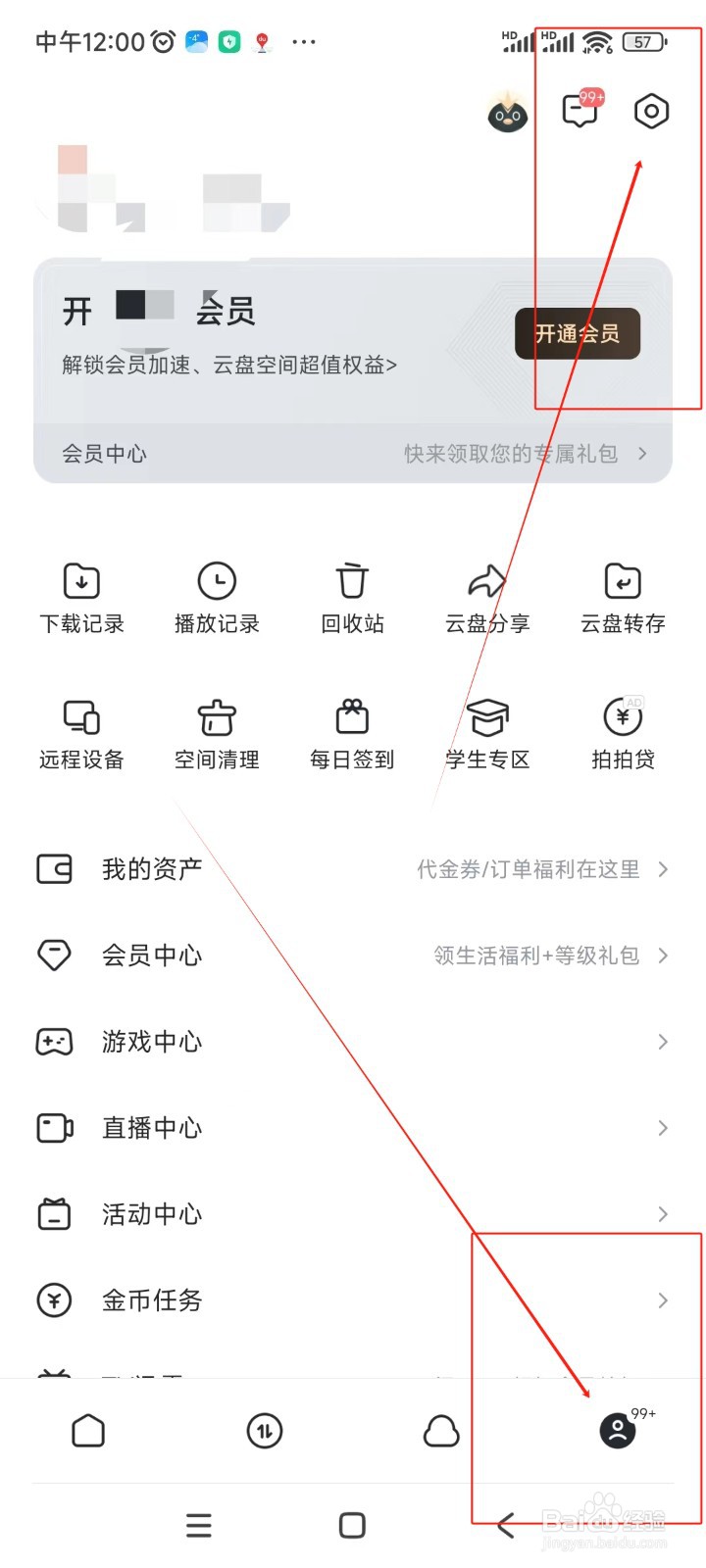Open the 学生专区 student zone icon

486,733
